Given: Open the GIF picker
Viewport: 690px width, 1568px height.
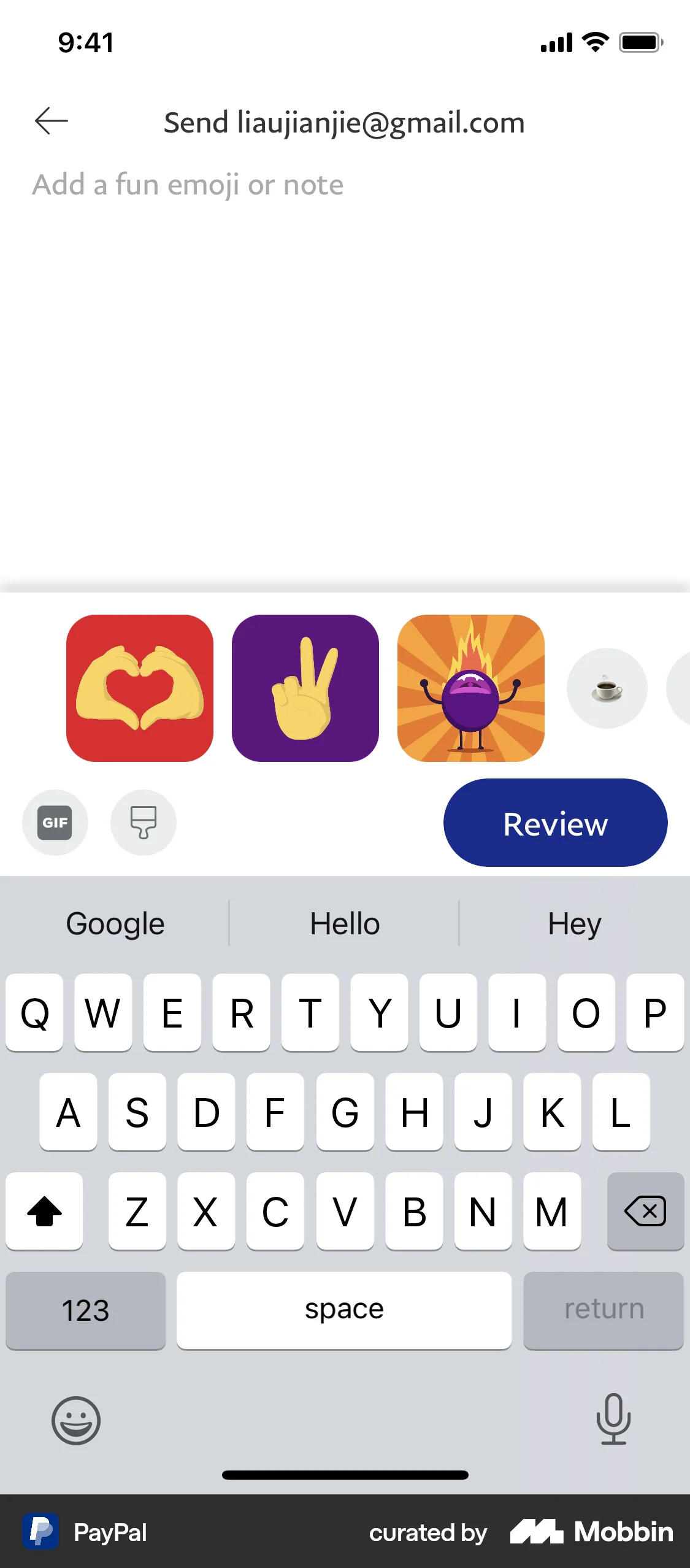Looking at the screenshot, I should point(55,823).
